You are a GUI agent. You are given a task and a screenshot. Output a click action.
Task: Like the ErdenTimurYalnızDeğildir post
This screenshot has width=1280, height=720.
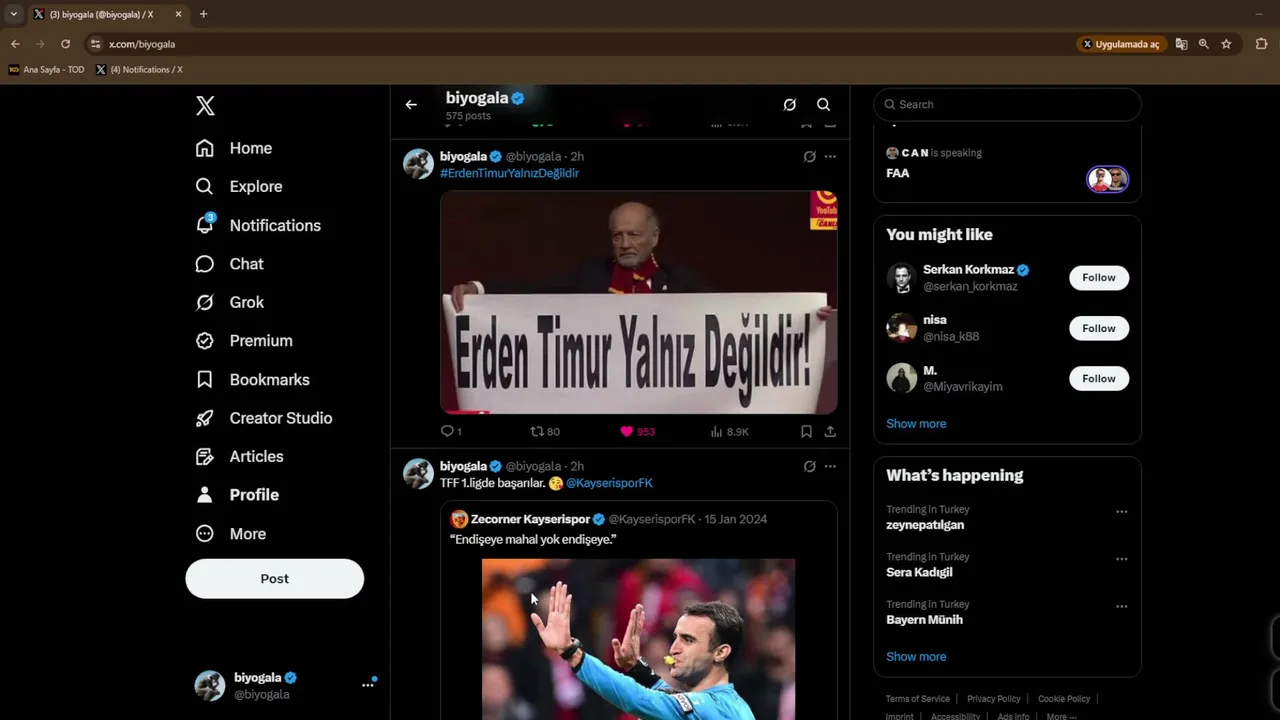(x=627, y=432)
